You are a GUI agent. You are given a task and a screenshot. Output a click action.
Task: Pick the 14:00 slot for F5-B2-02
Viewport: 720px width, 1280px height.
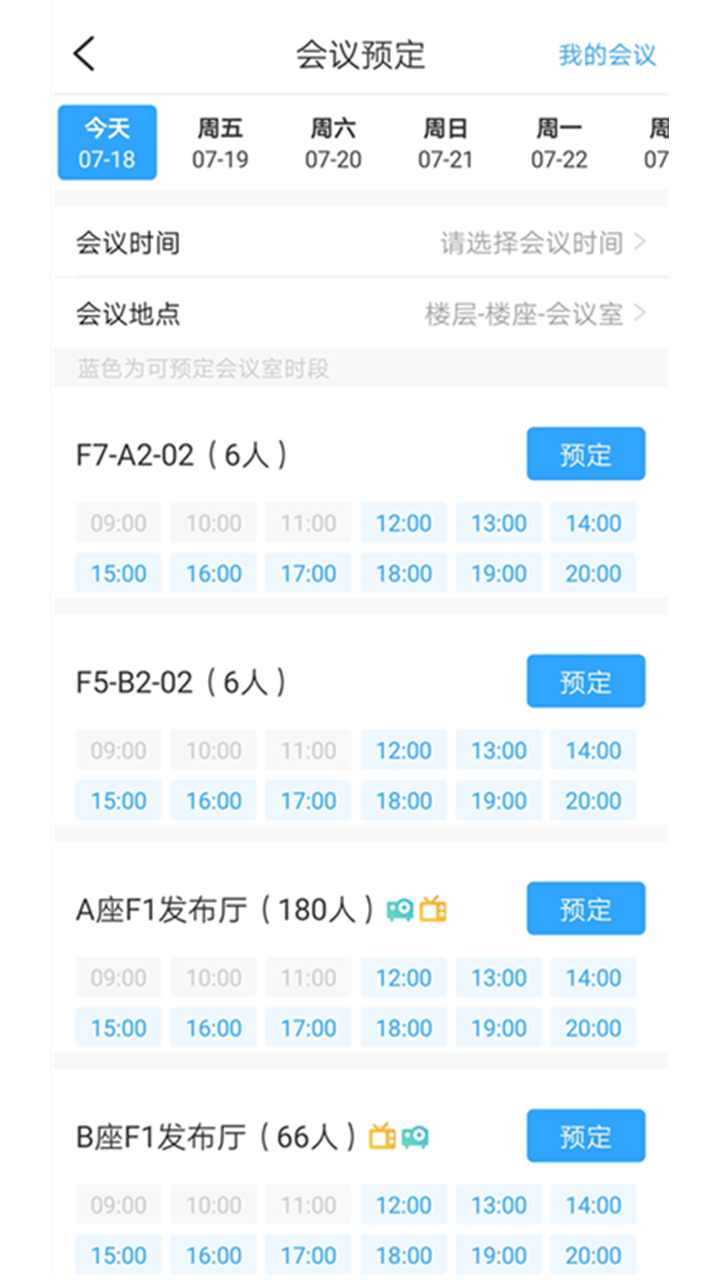click(x=593, y=750)
